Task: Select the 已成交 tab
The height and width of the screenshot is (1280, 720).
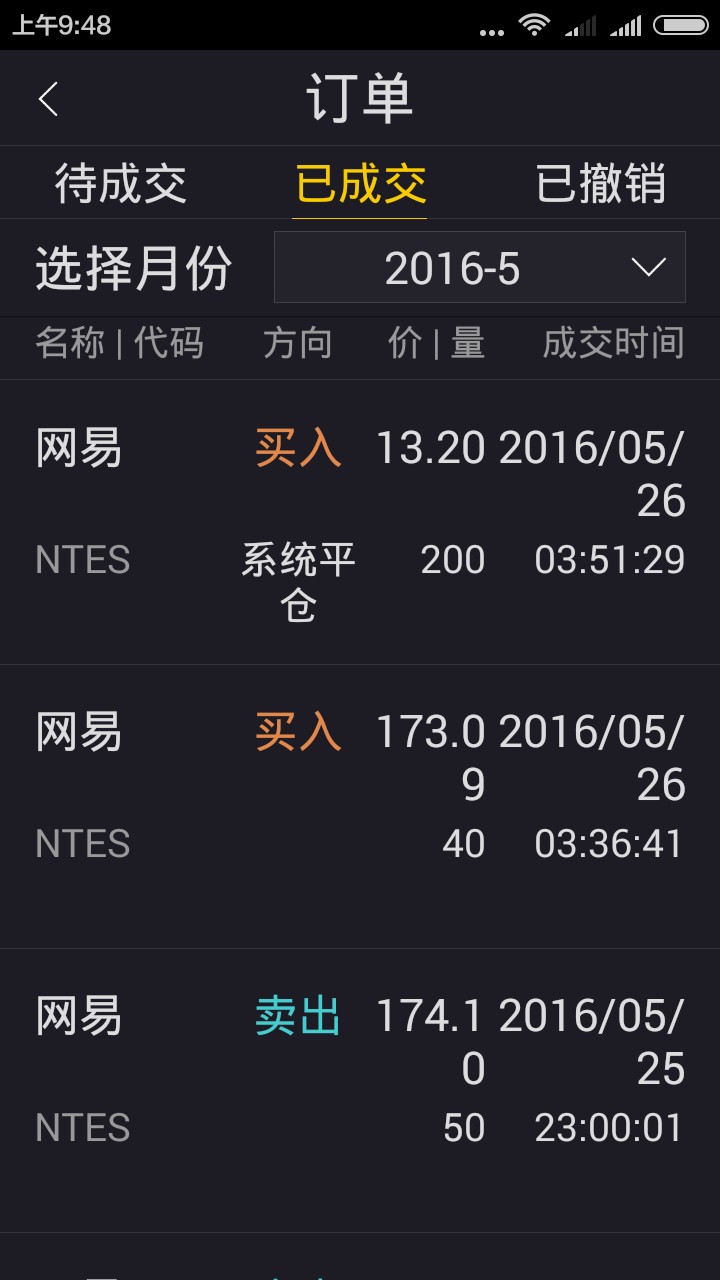Action: 360,184
